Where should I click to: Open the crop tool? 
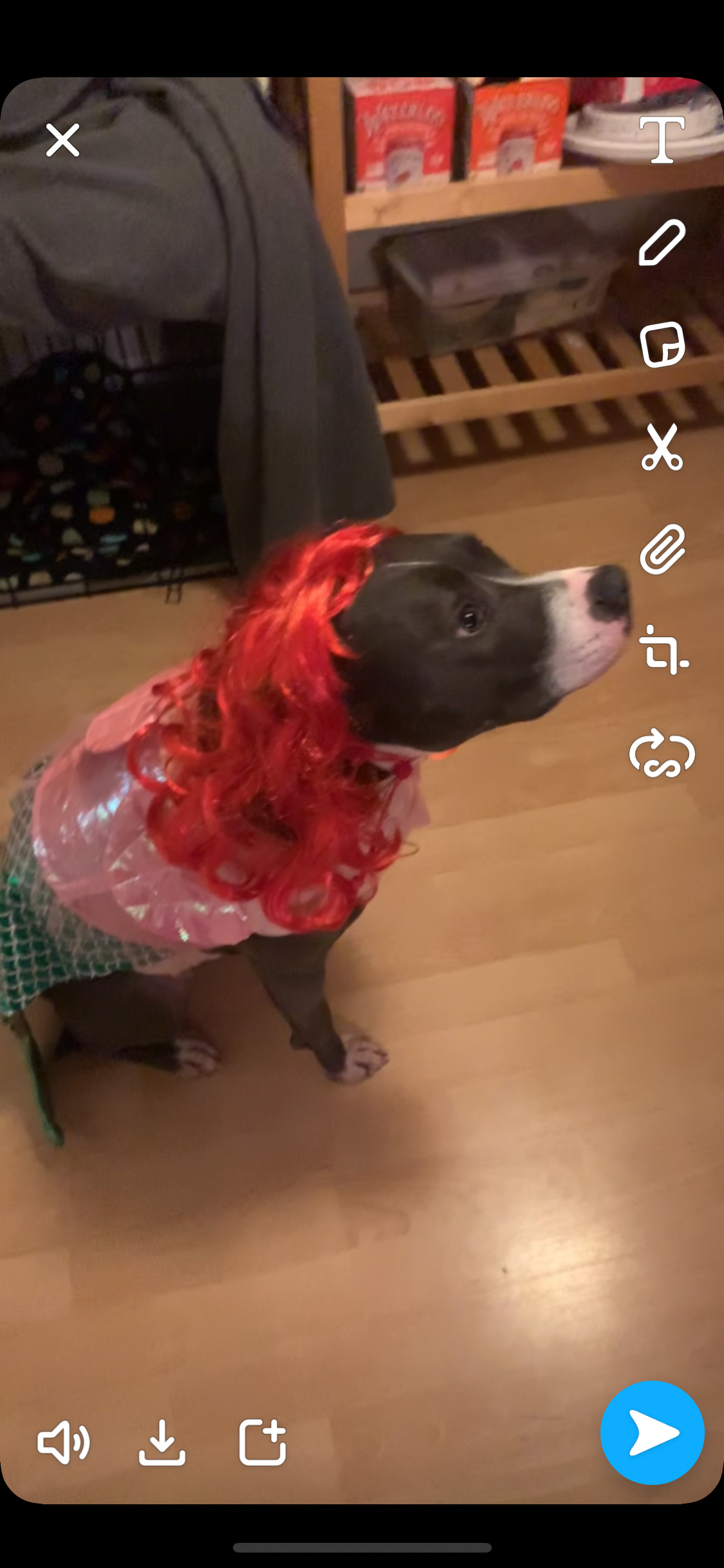[x=663, y=650]
